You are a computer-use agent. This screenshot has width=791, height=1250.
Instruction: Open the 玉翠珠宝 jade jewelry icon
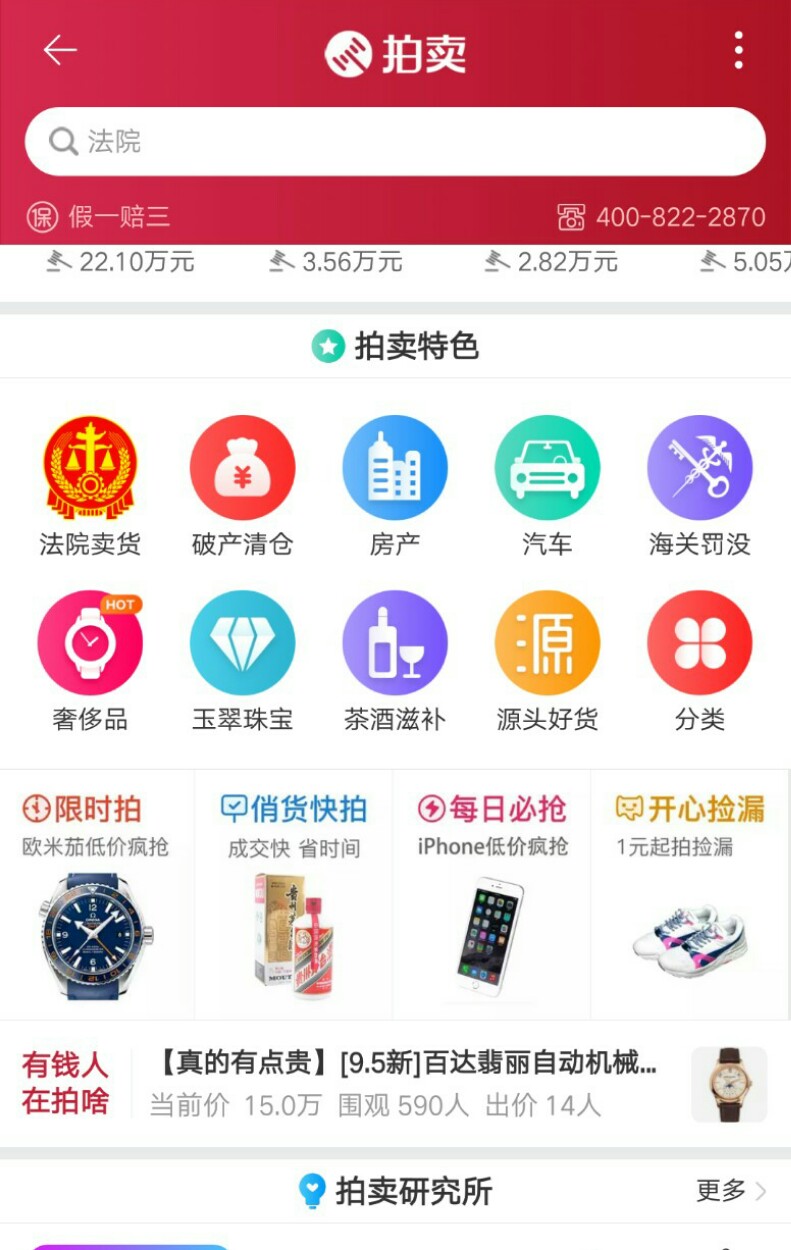point(243,643)
